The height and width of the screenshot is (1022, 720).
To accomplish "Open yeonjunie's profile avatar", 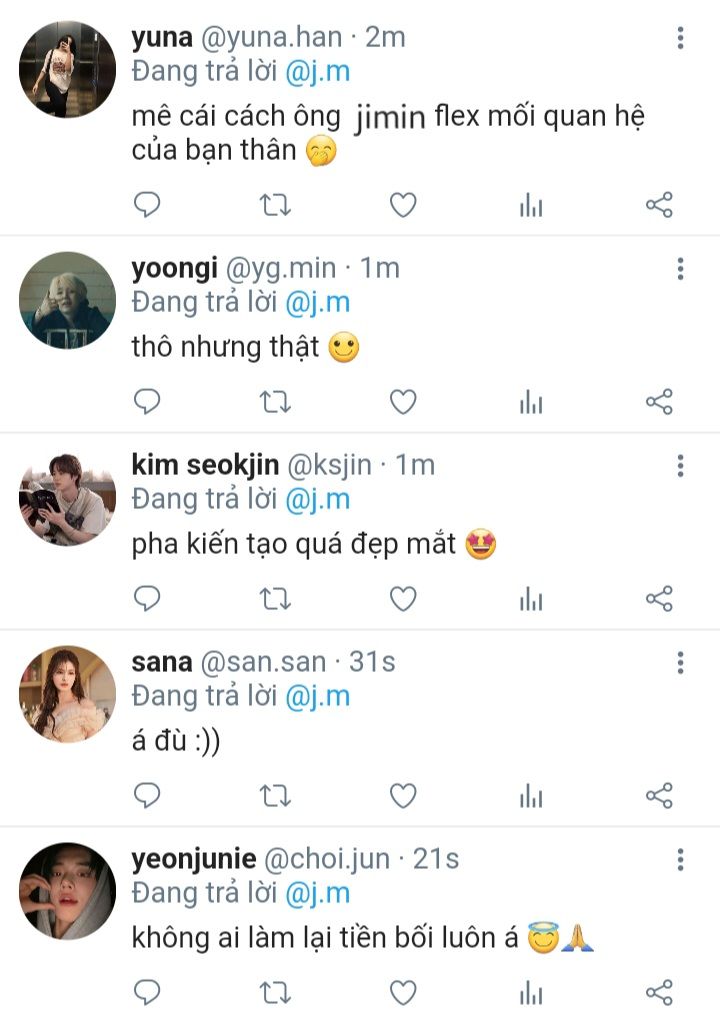I will click(x=68, y=890).
